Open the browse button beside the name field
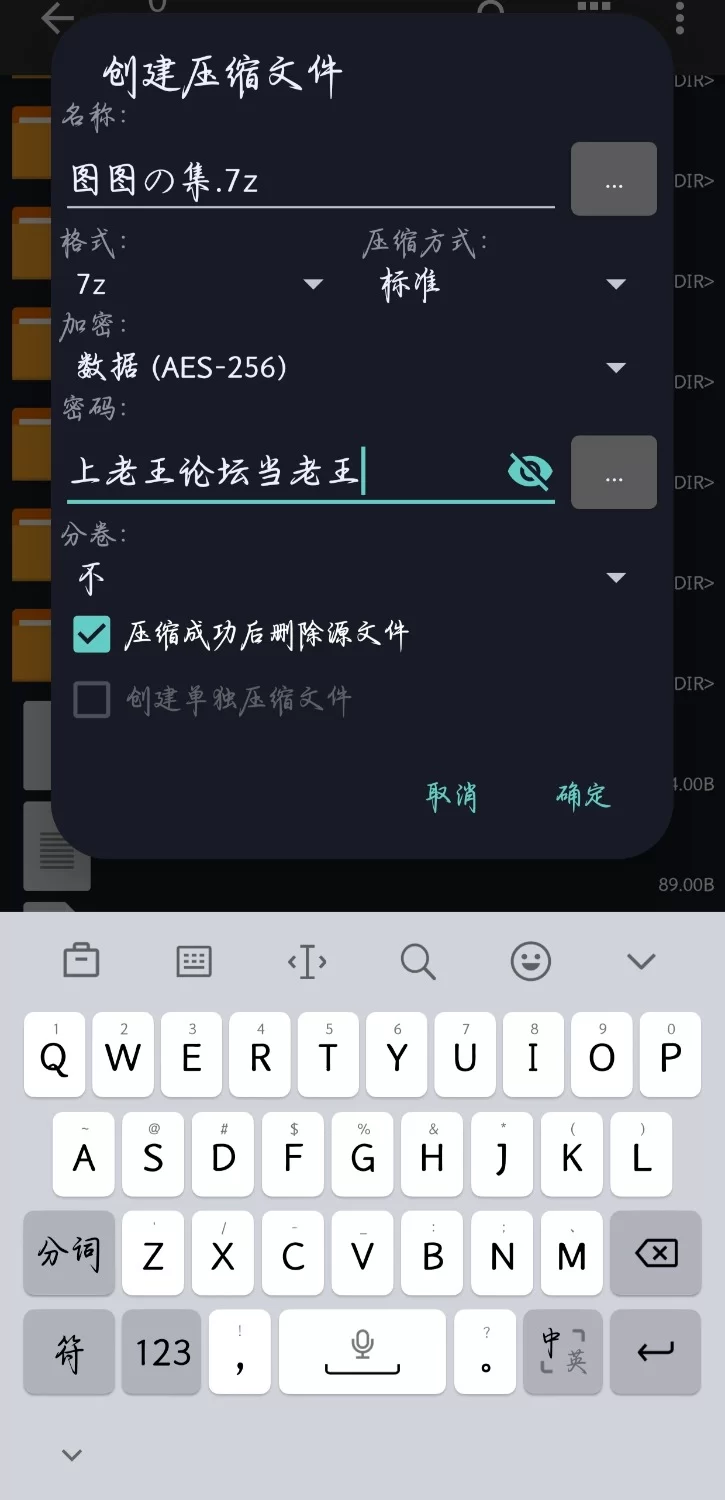Image resolution: width=725 pixels, height=1500 pixels. click(x=613, y=180)
